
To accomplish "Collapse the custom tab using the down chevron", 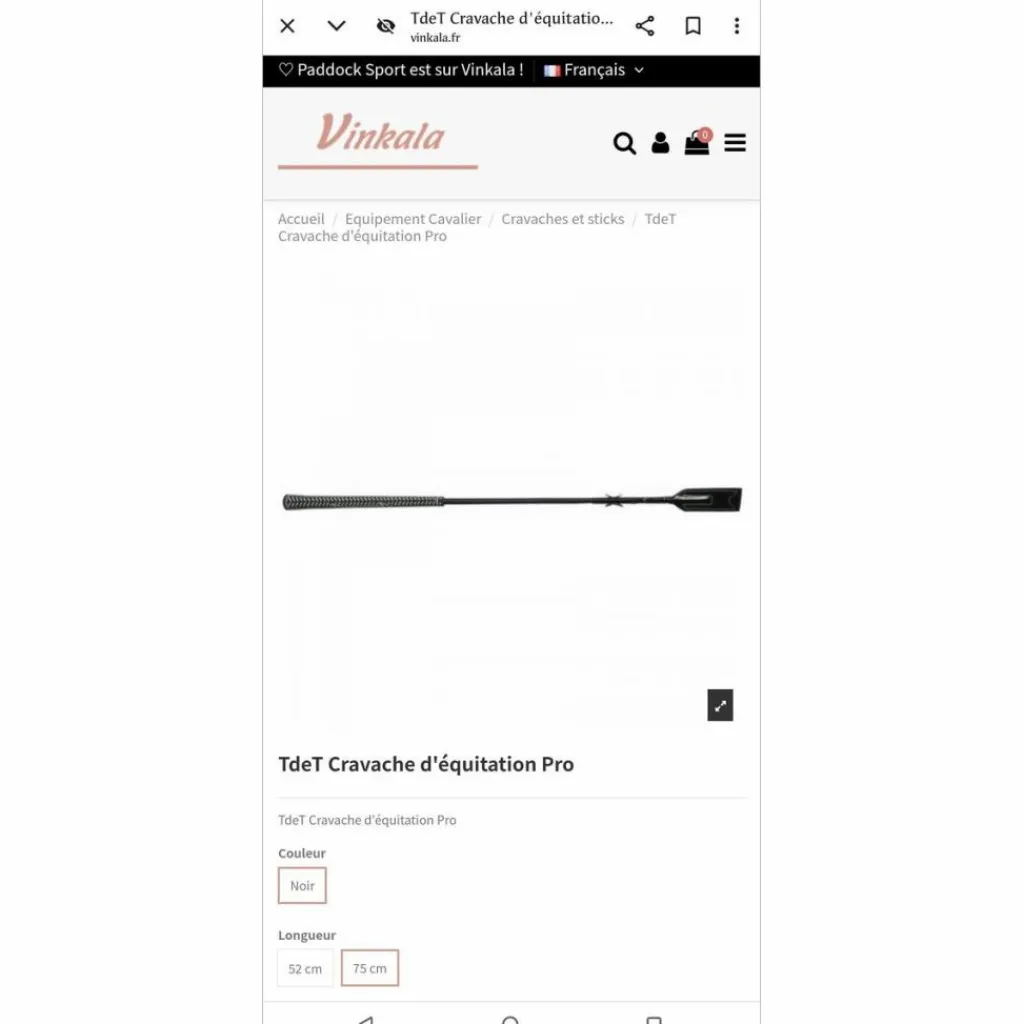I will [336, 26].
